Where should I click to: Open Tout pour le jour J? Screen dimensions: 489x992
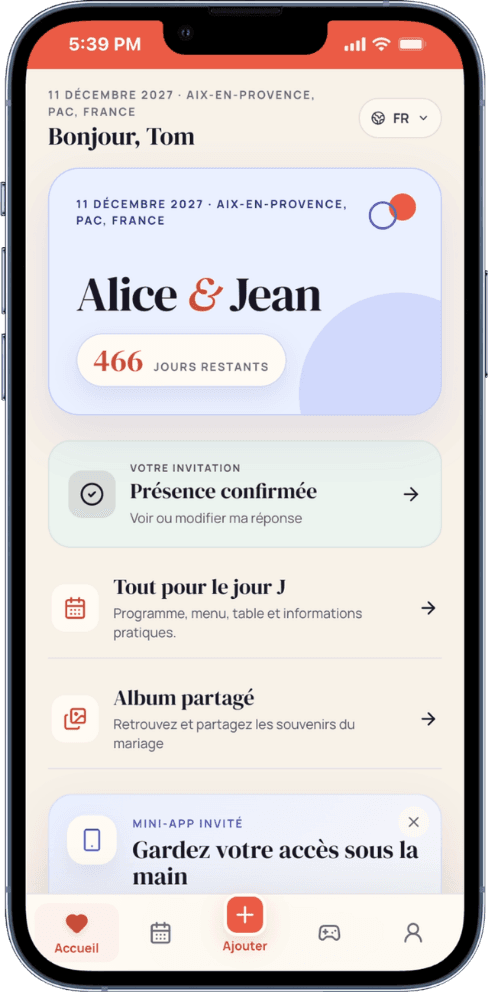click(x=245, y=608)
